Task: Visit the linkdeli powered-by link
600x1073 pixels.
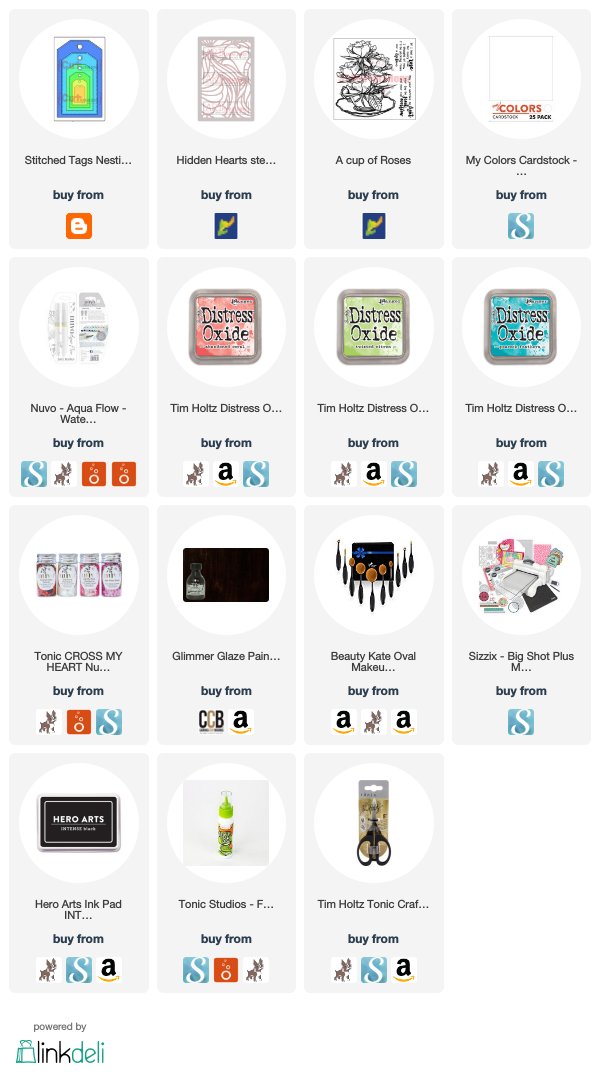Action: click(x=60, y=1045)
